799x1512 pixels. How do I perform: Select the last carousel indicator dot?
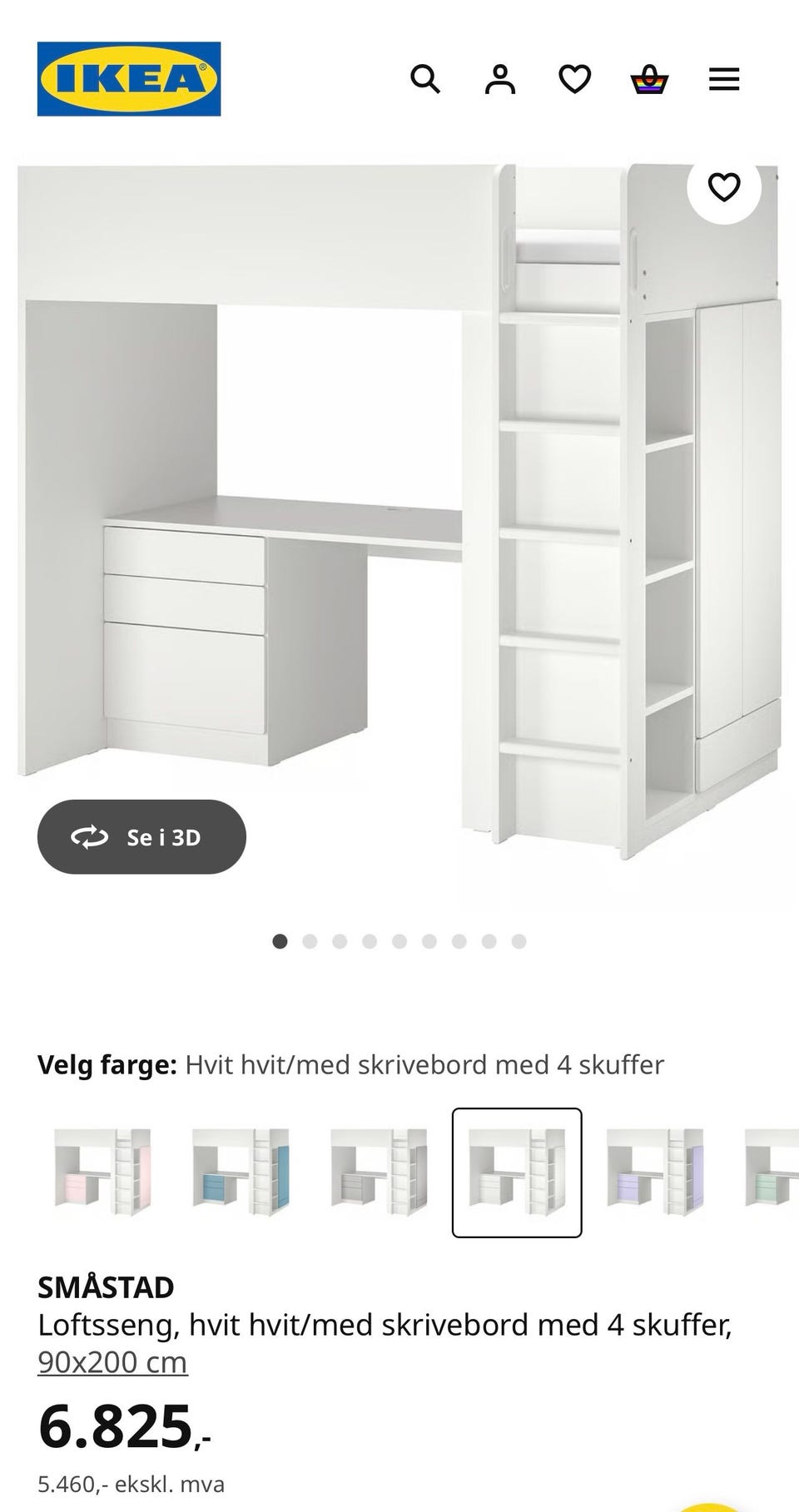point(520,941)
